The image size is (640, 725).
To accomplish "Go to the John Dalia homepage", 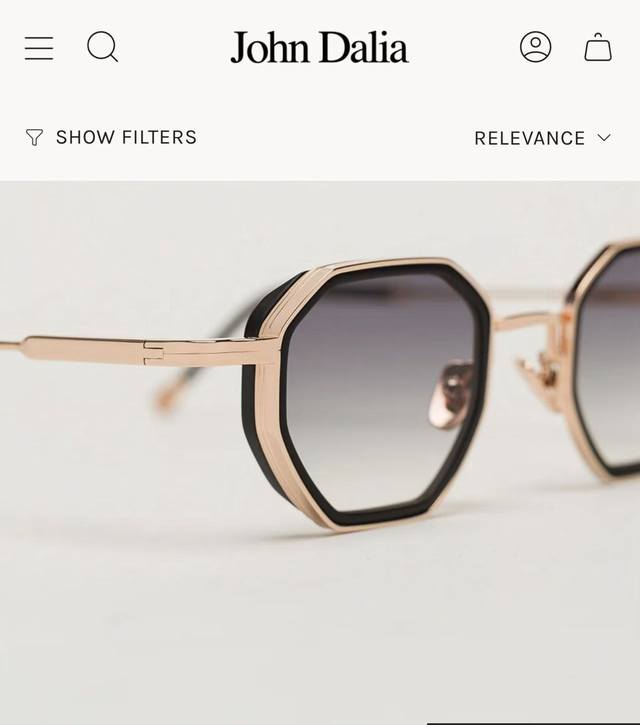I will [x=319, y=48].
